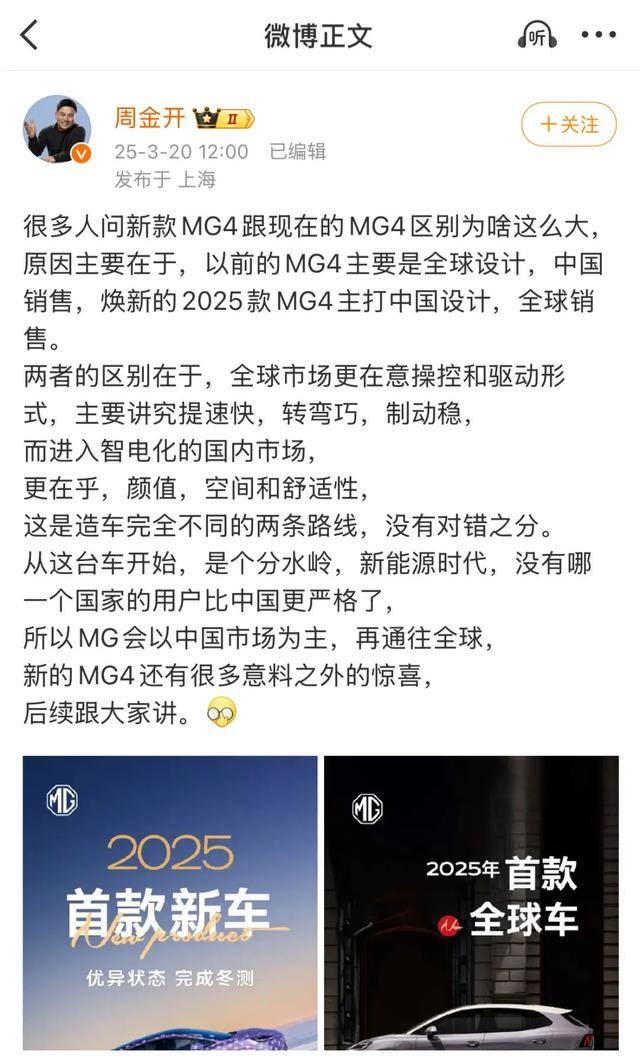The image size is (640, 1064).
Task: Follow 周金开 with the +关注 button
Action: [x=569, y=125]
